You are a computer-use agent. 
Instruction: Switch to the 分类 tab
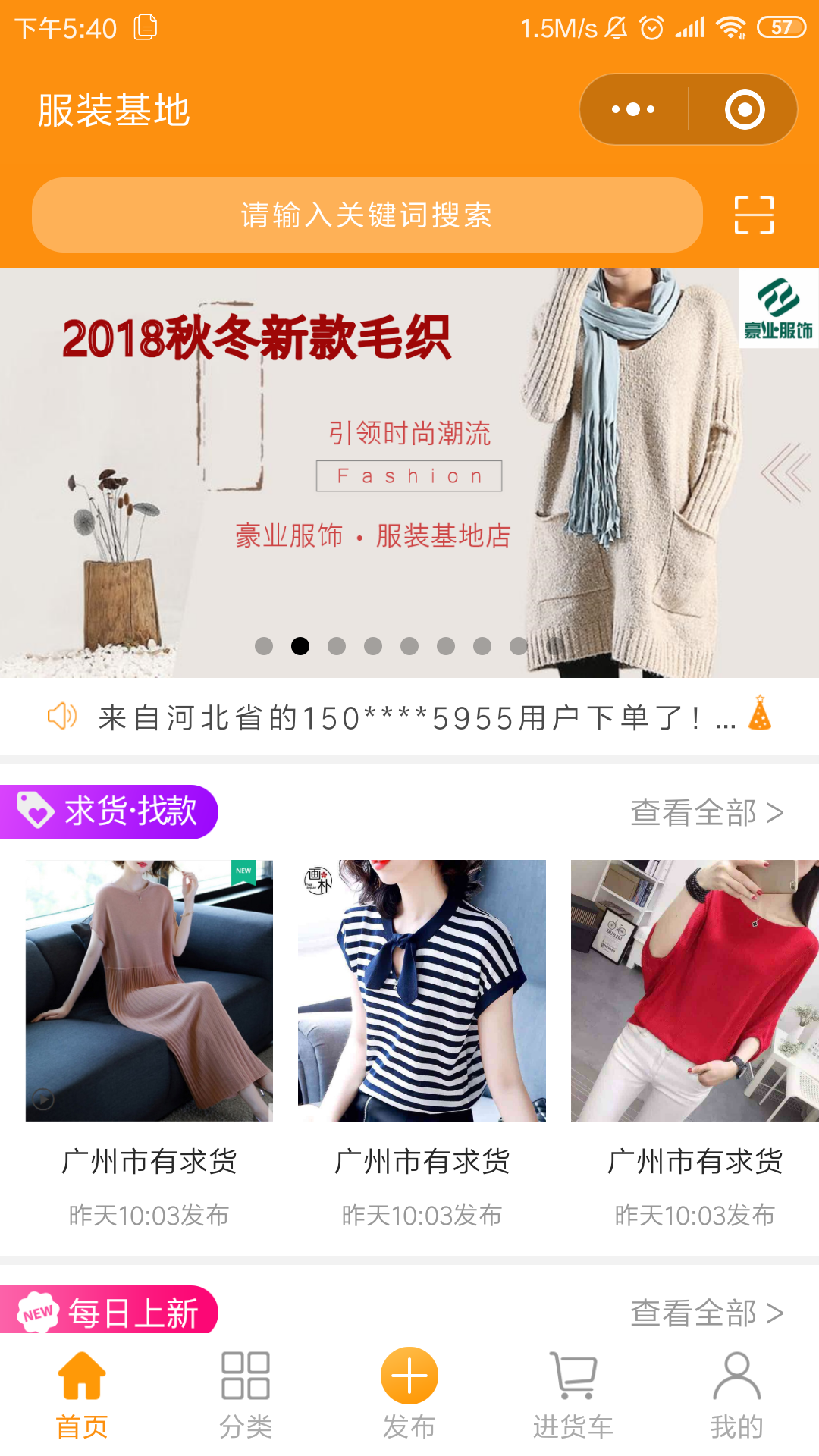[x=246, y=1395]
